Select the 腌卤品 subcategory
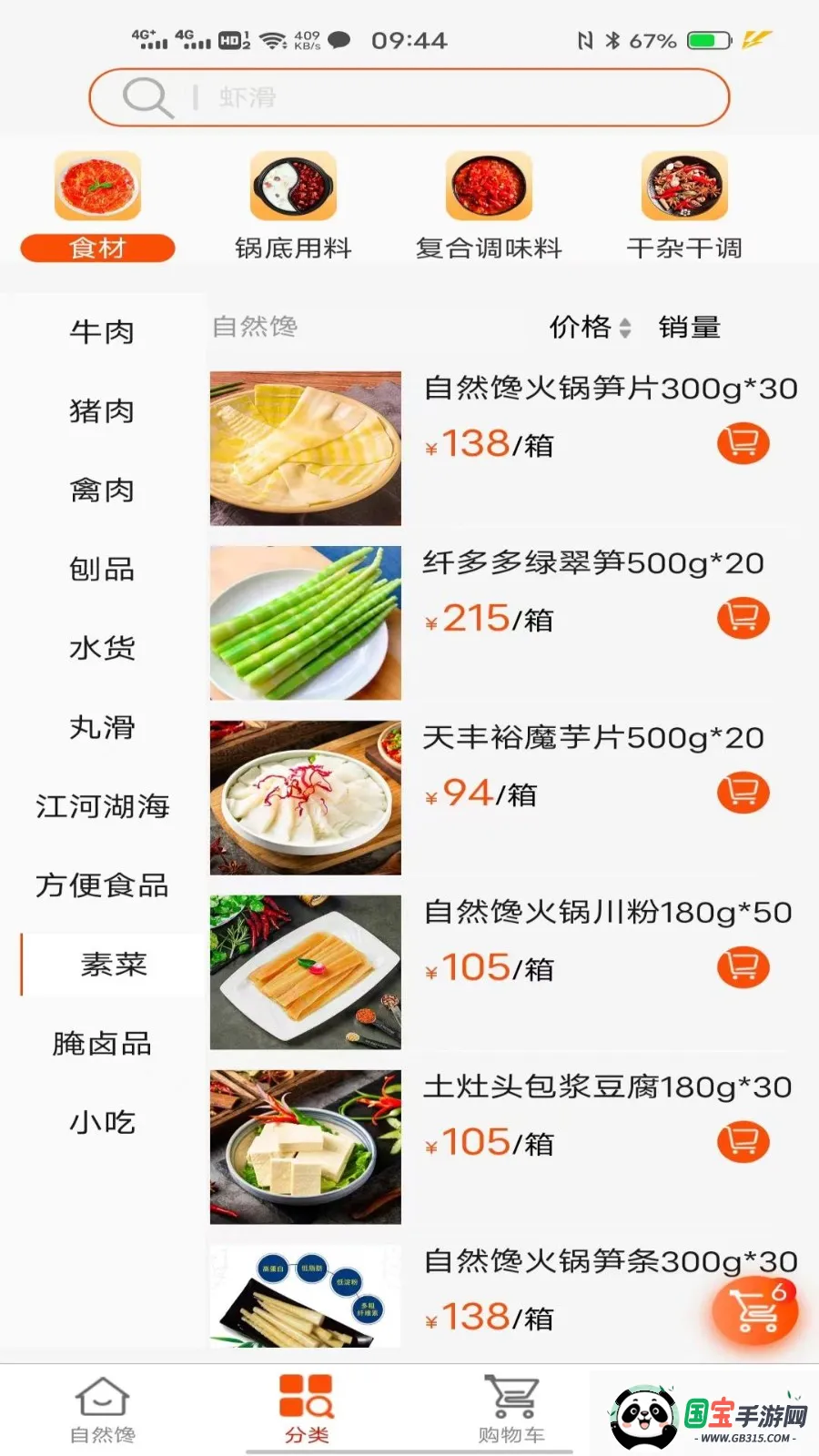This screenshot has width=819, height=1456. coord(102,1044)
